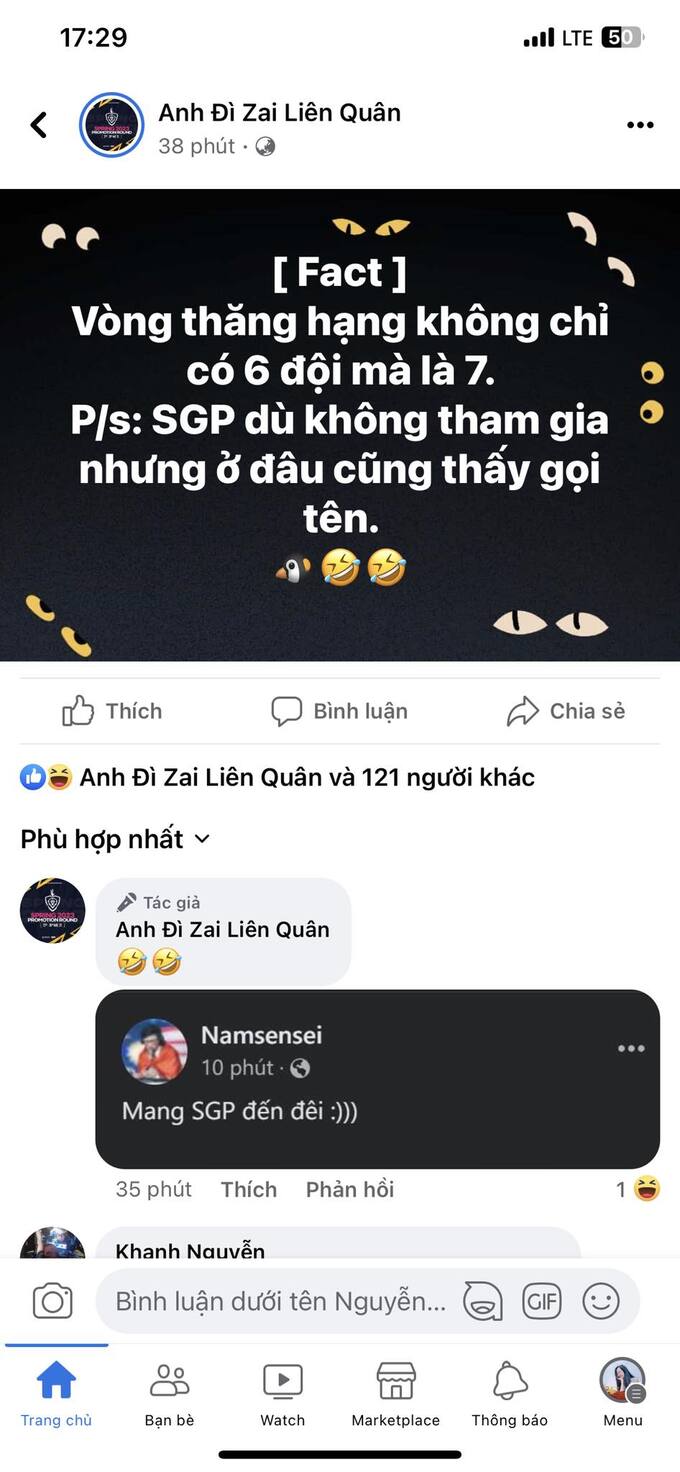Image resolution: width=680 pixels, height=1472 pixels.
Task: Open Thông báo notifications tab
Action: point(510,1394)
